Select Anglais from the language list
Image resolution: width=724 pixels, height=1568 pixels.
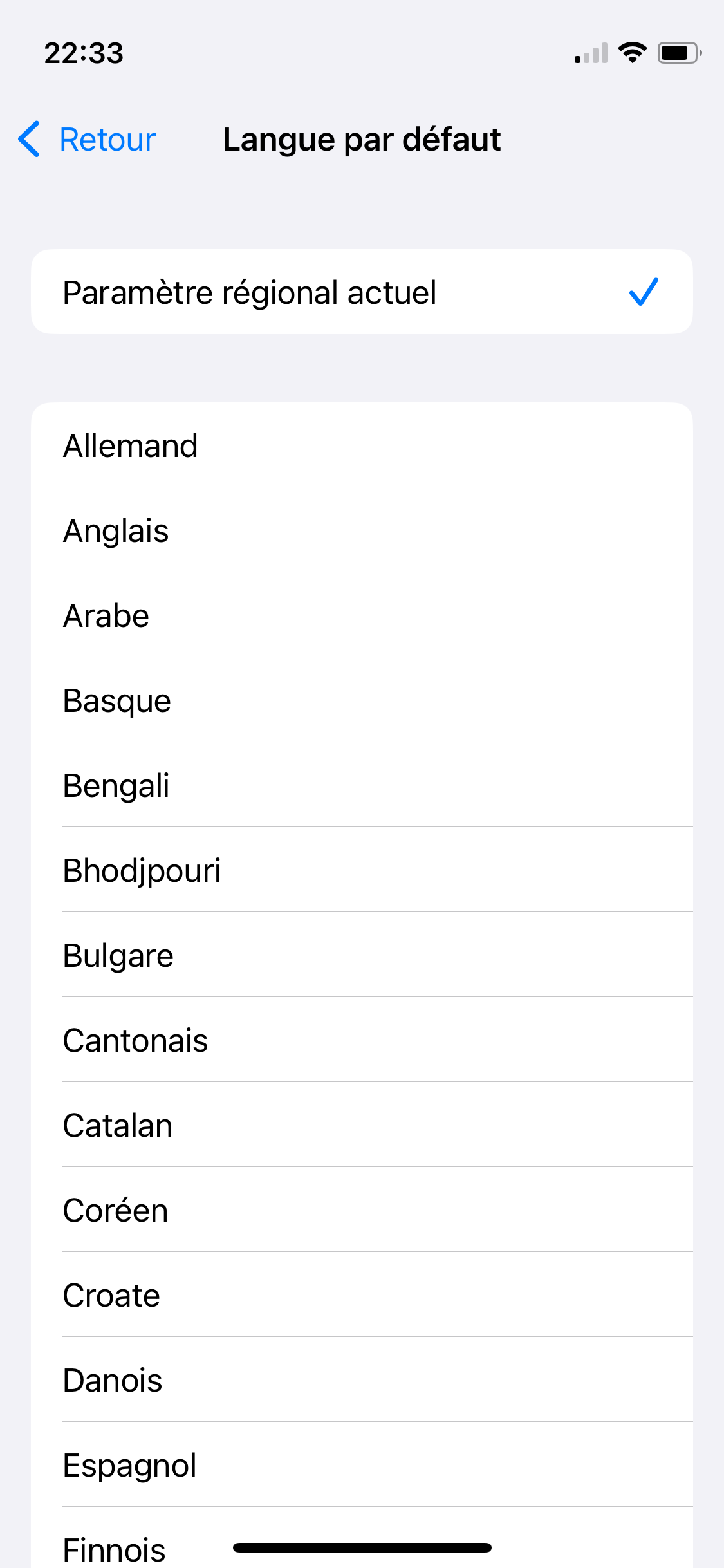coord(116,530)
